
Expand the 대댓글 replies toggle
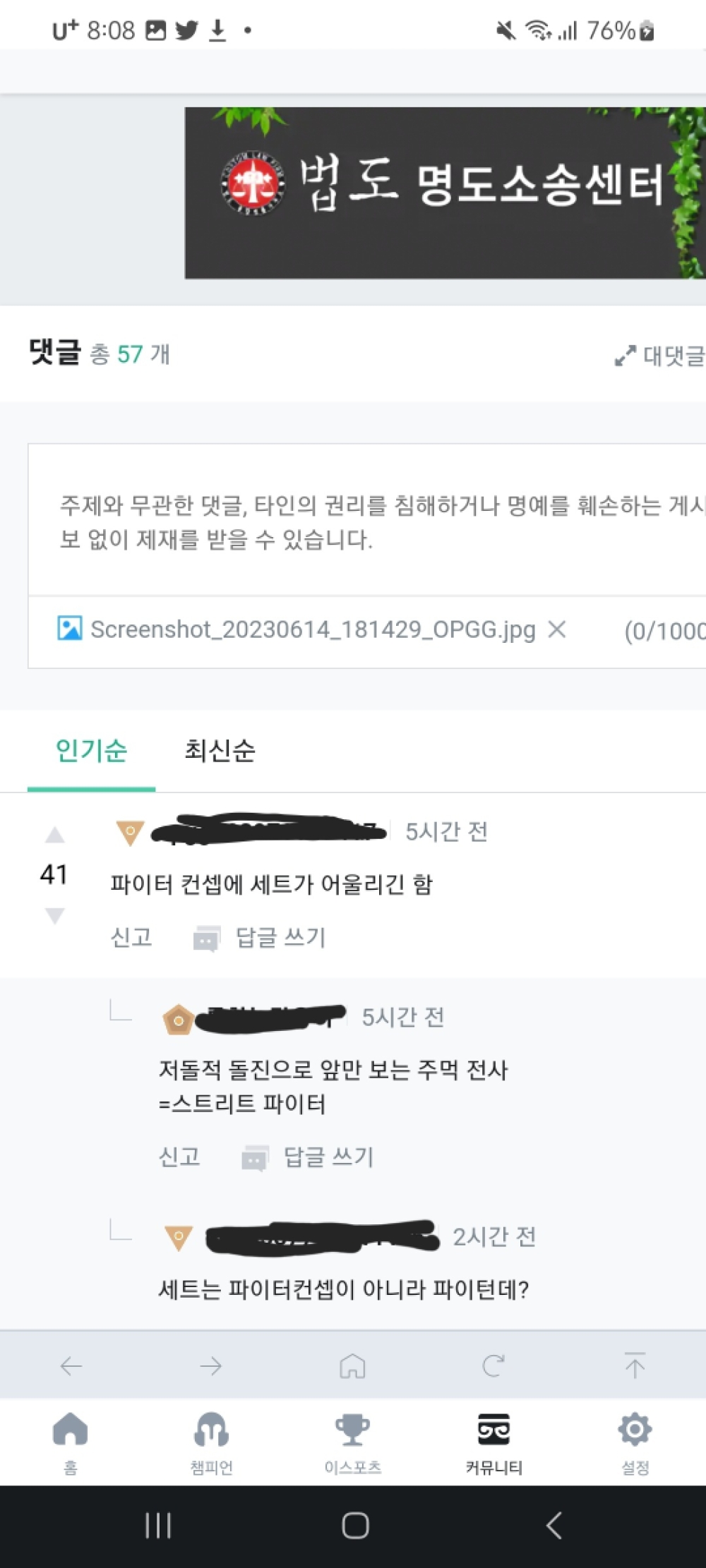tap(660, 355)
